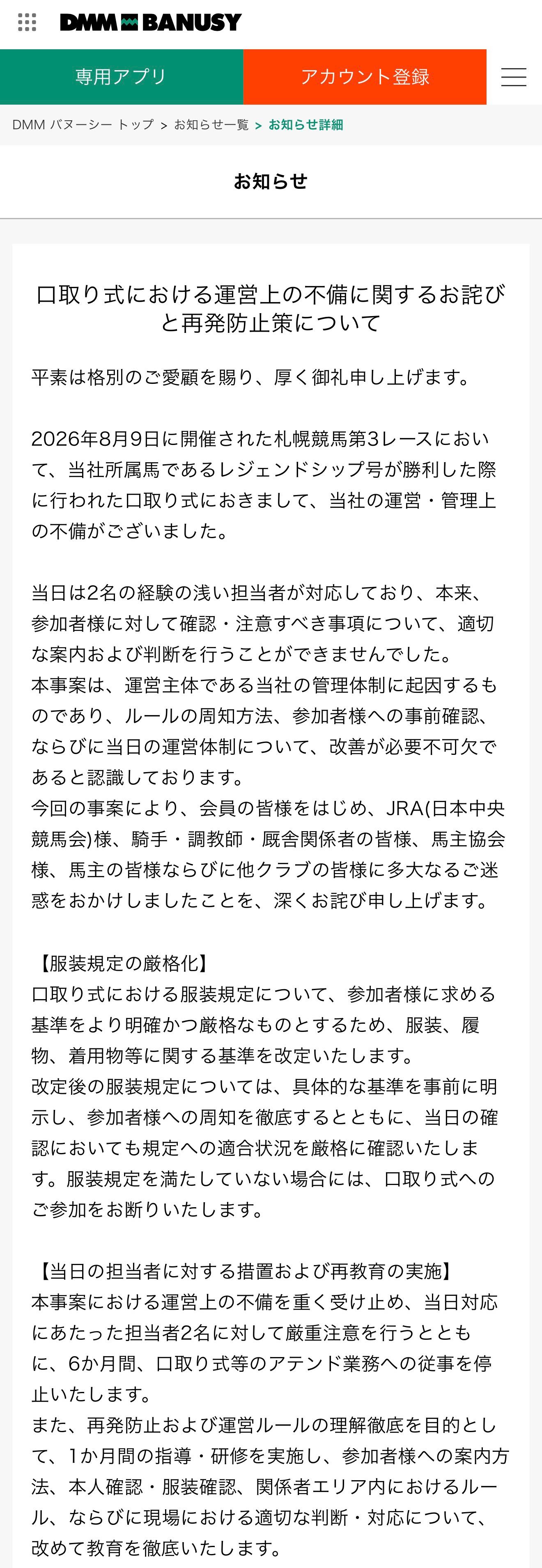This screenshot has width=542, height=1568.
Task: Return to お知らせ一覧 breadcrumb
Action: [x=211, y=125]
